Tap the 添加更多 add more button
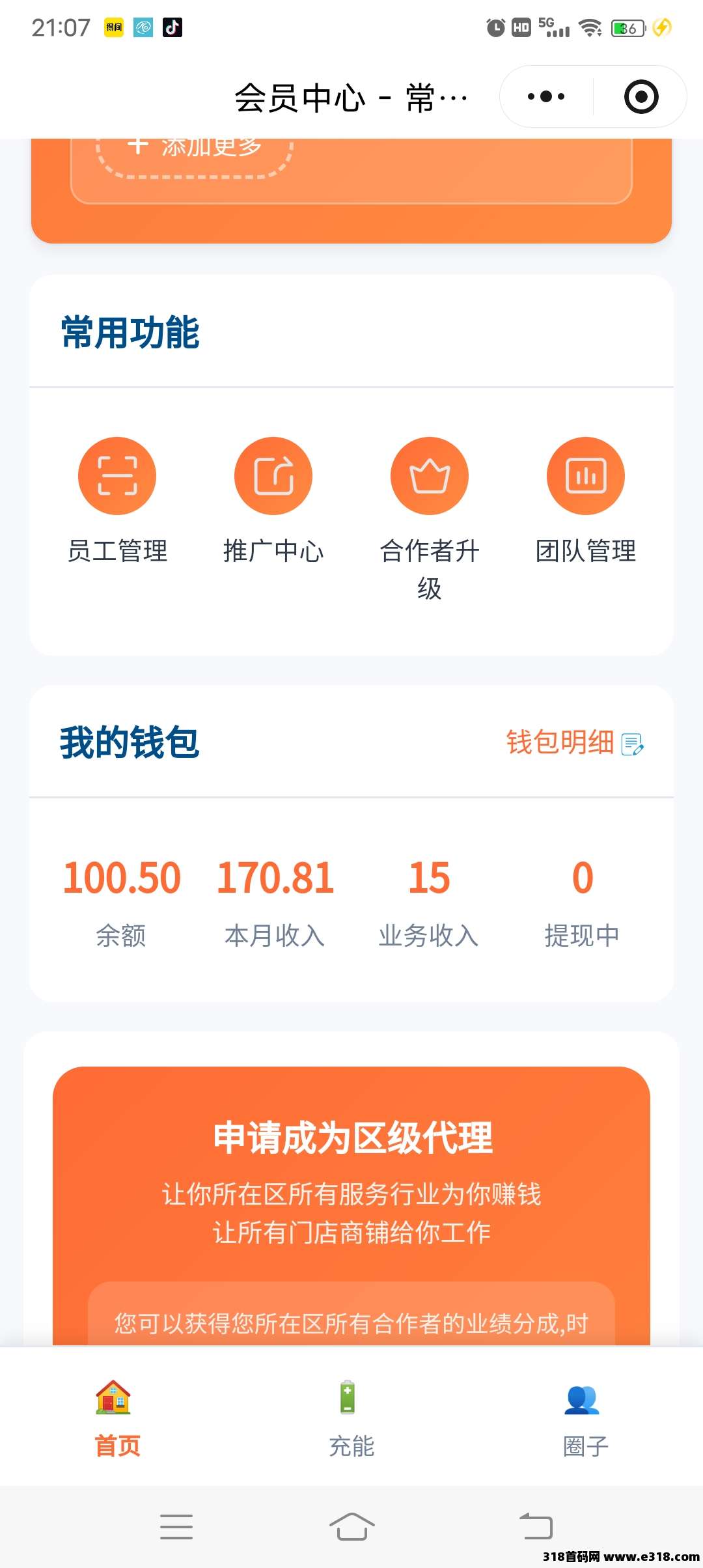The height and width of the screenshot is (1568, 703). (195, 150)
